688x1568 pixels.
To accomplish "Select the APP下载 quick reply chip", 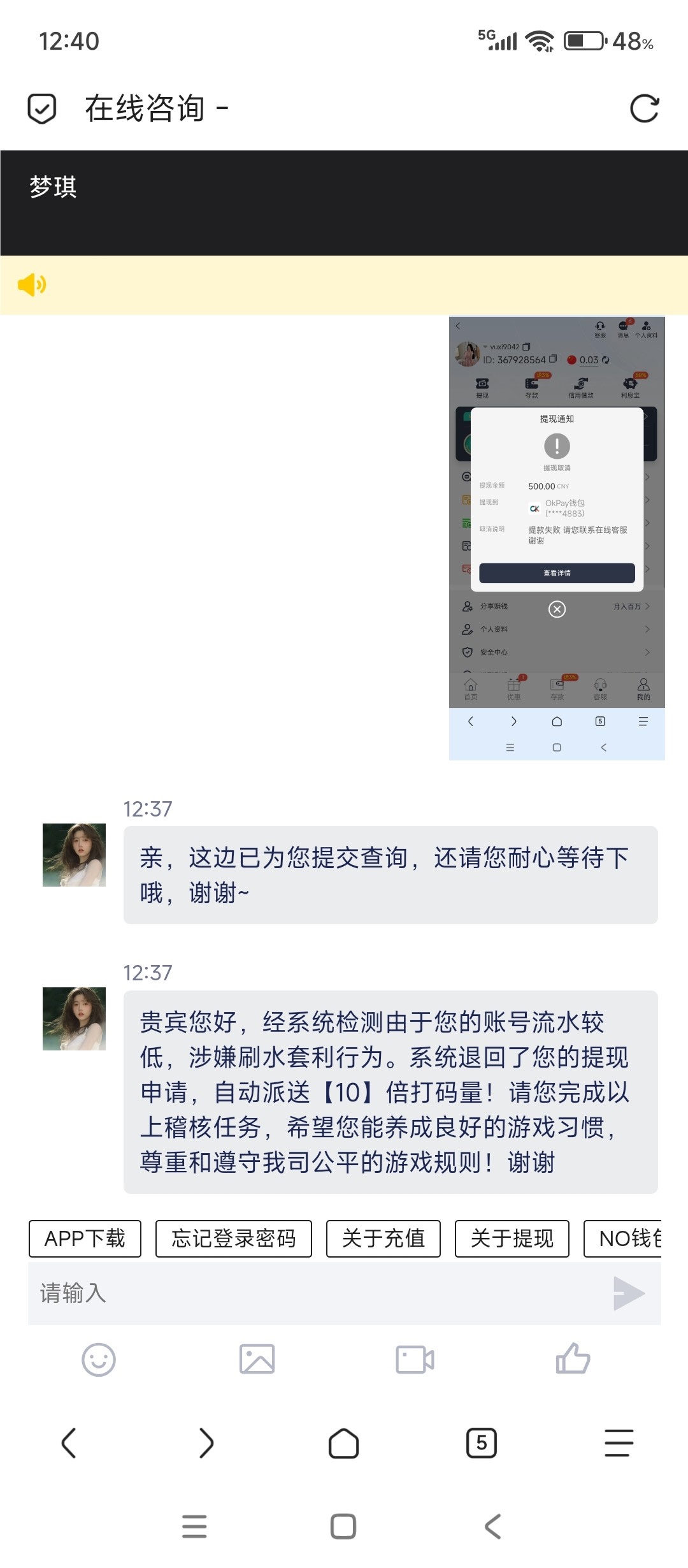I will [x=85, y=1238].
